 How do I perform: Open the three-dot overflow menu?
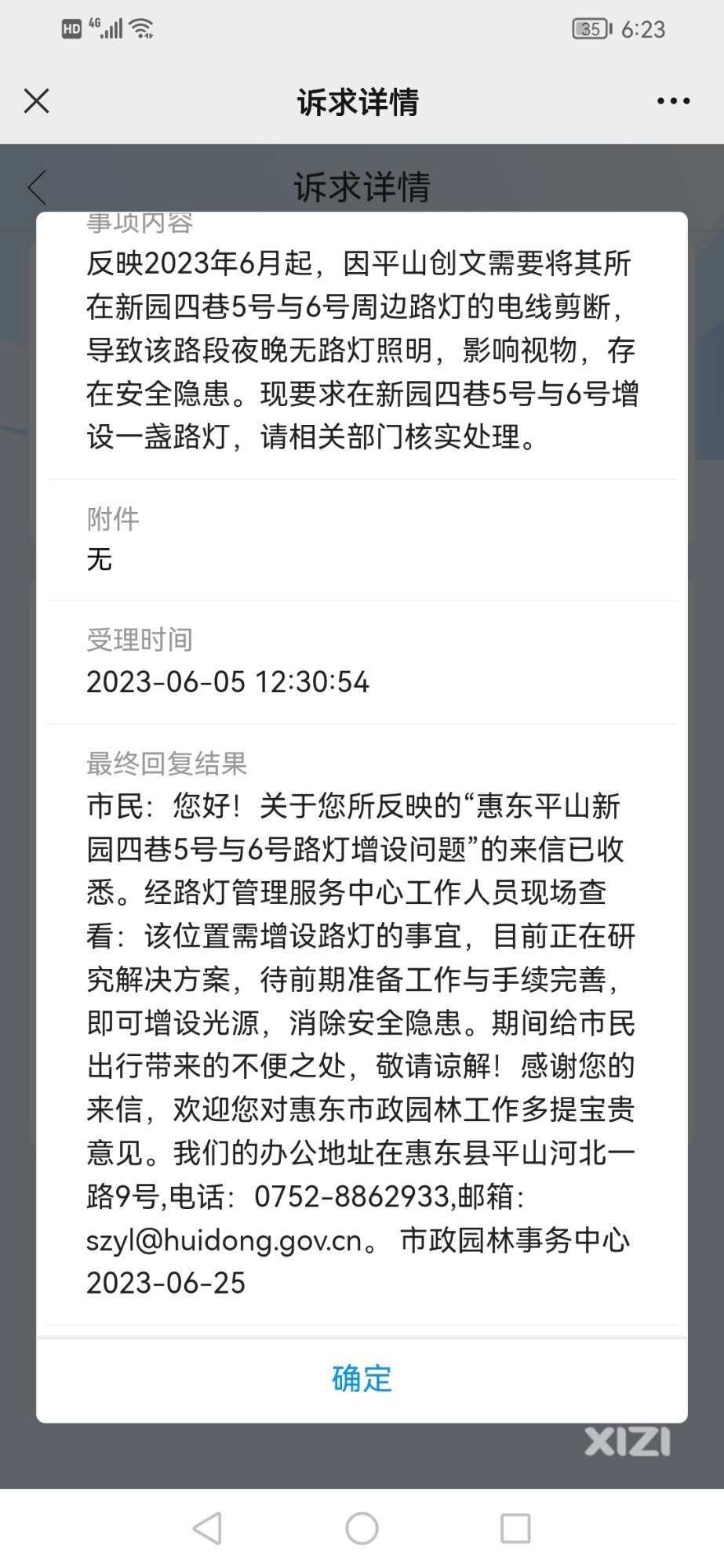673,101
